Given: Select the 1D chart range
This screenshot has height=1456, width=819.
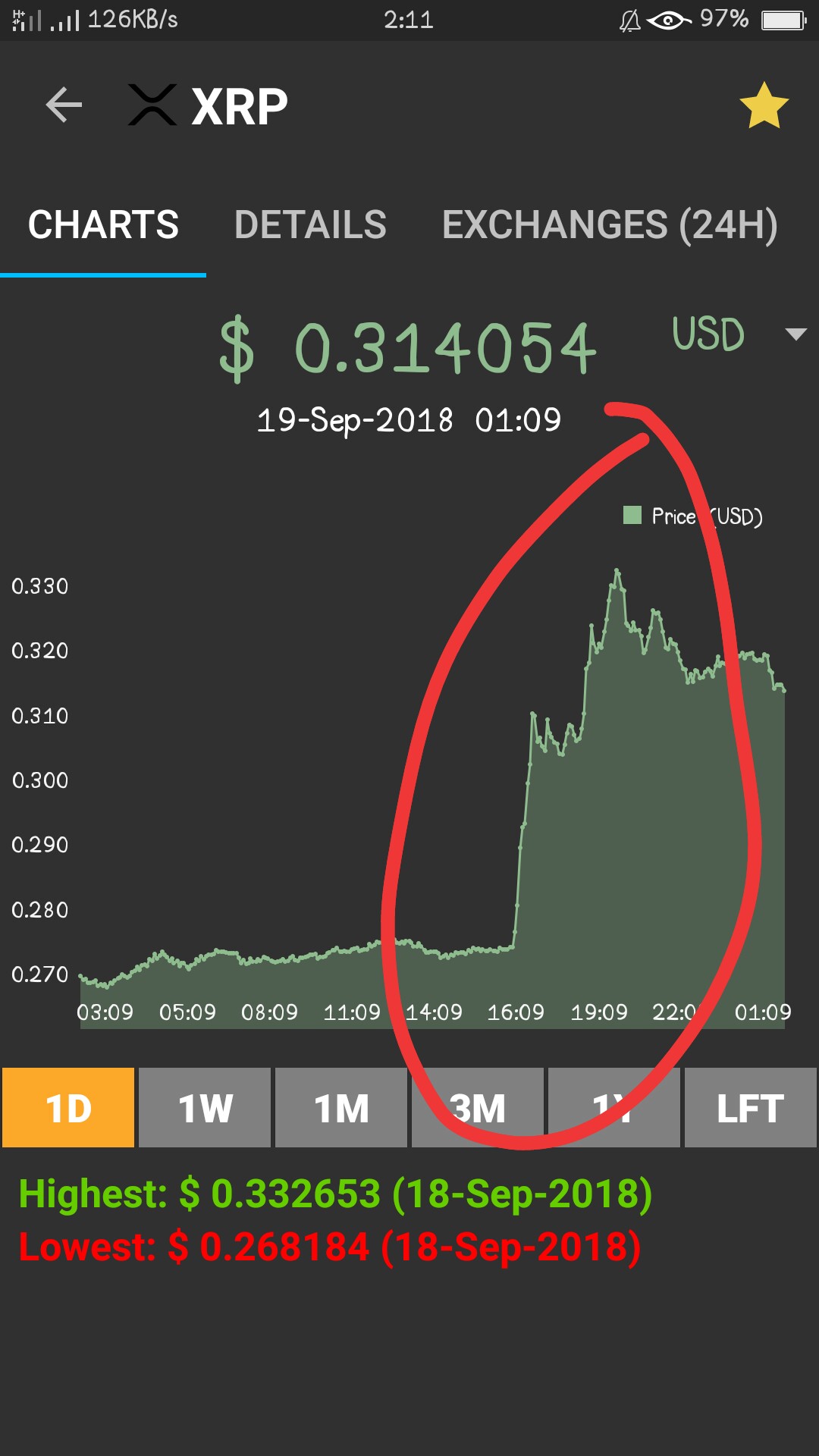Looking at the screenshot, I should [68, 1108].
